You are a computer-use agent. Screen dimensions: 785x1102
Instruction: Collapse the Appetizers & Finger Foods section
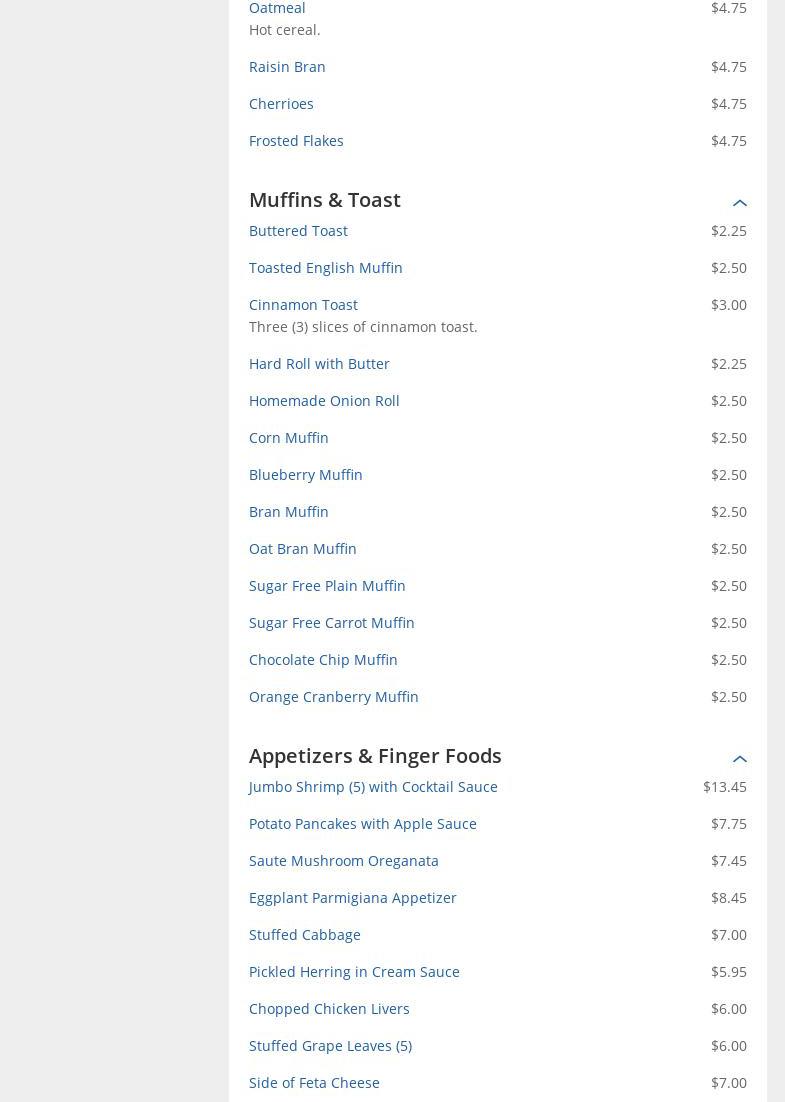pos(739,759)
